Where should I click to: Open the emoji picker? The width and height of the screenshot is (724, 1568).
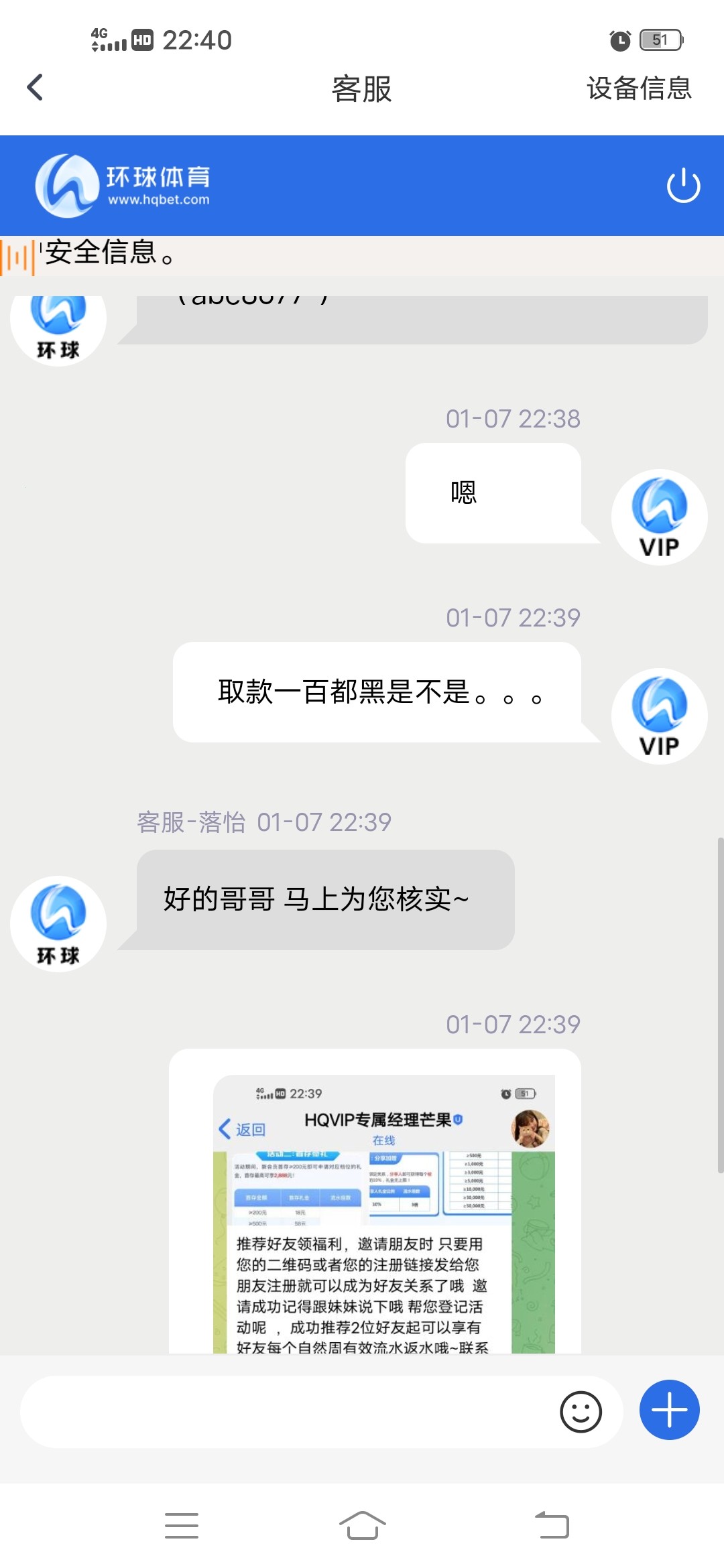click(581, 1412)
